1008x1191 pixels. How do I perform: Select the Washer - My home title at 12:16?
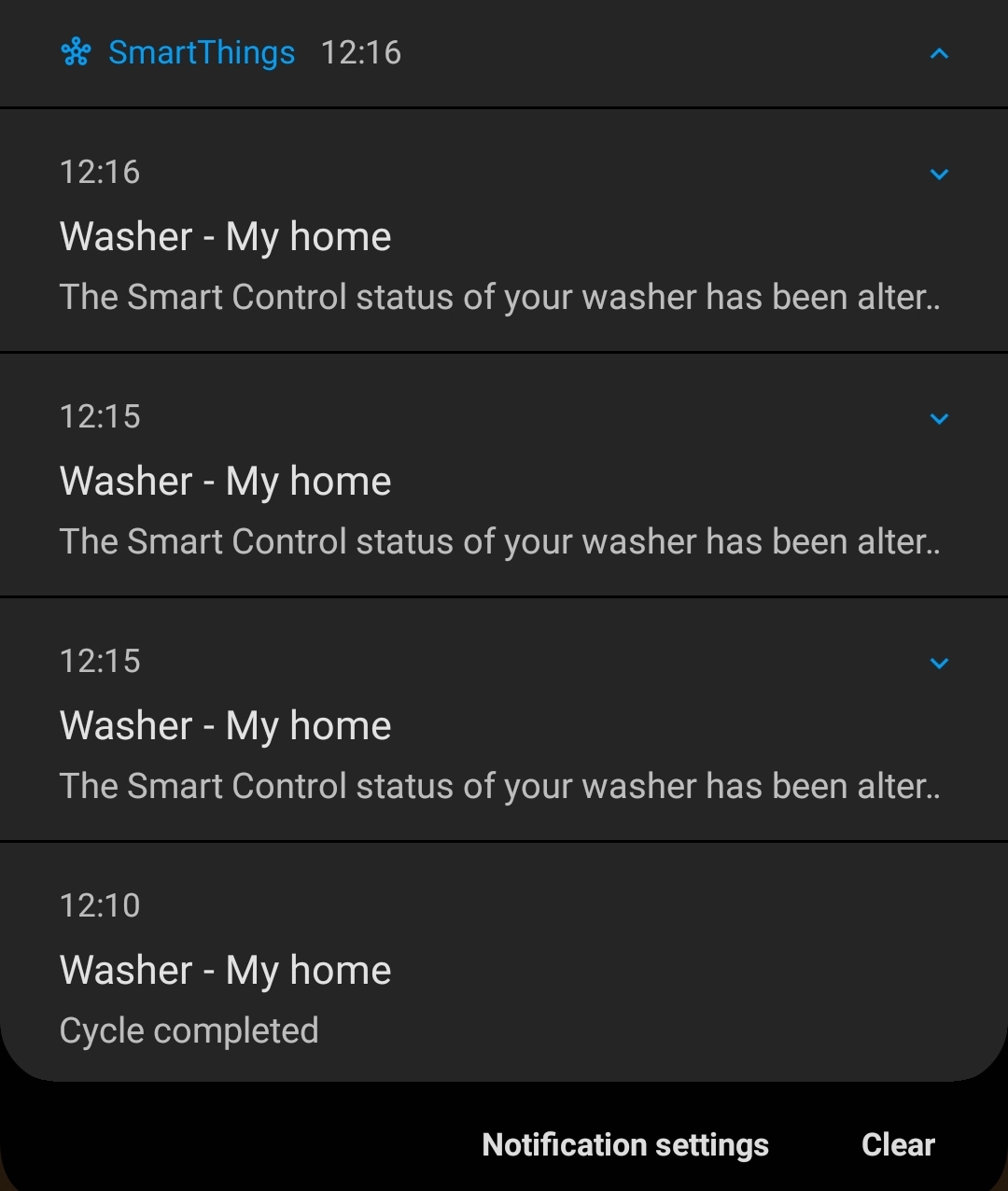coord(225,236)
